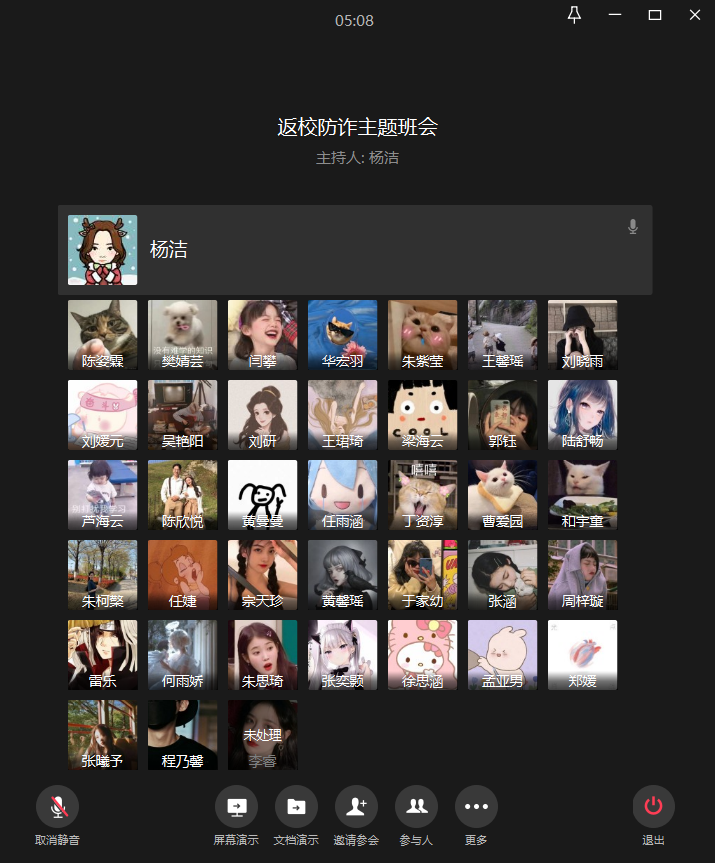
Task: Open the 更多 more options menu
Action: pos(476,806)
